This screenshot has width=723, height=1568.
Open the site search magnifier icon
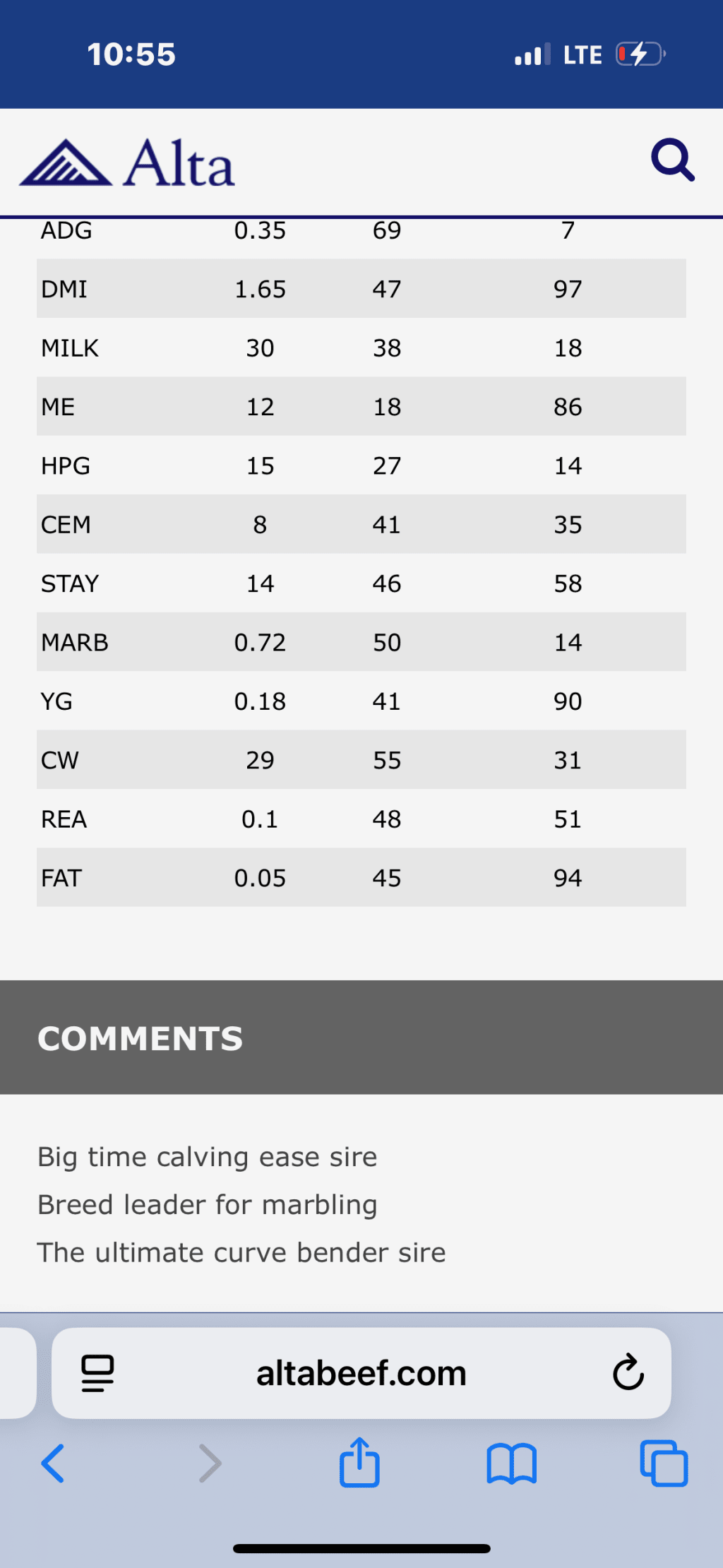point(672,160)
